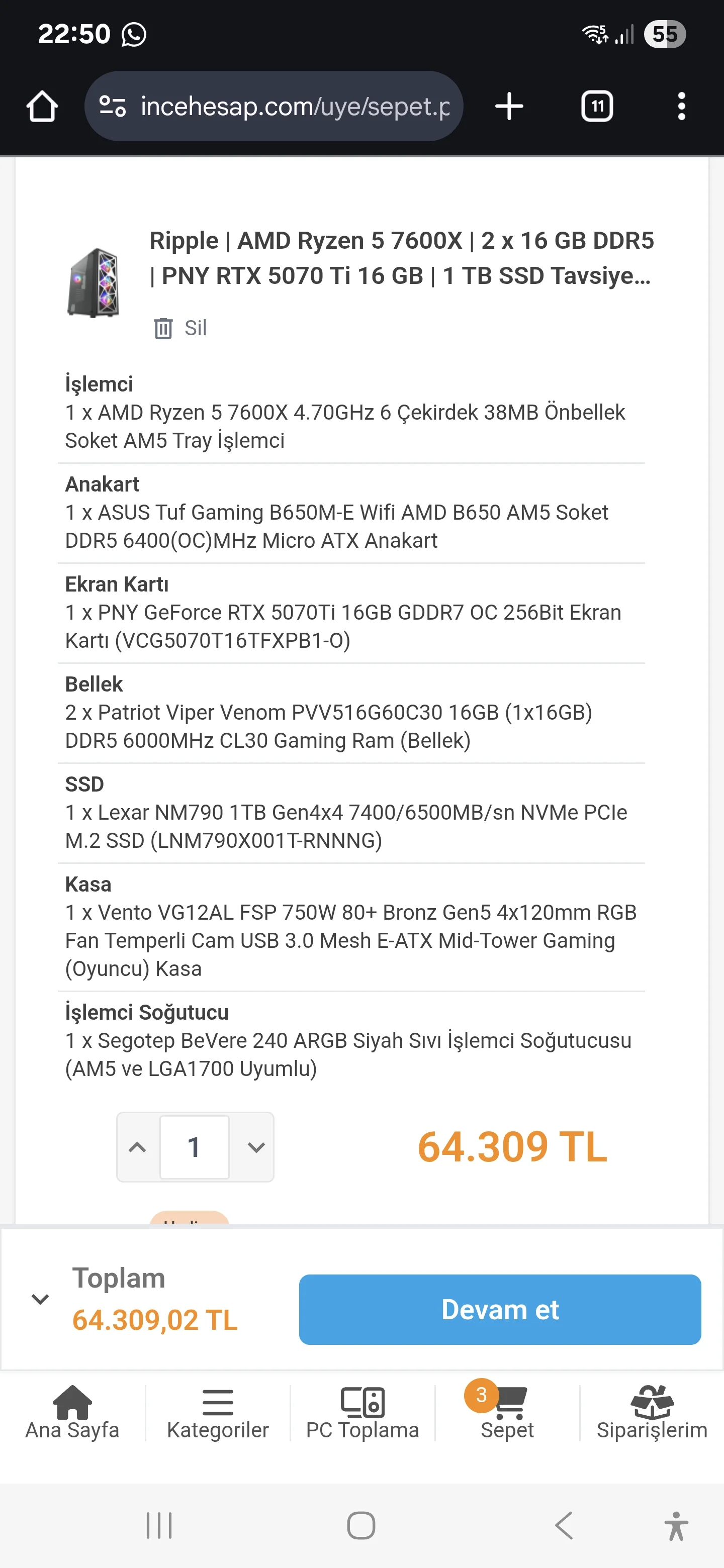Continue checkout with Devam et
The width and height of the screenshot is (724, 1568).
click(499, 1309)
